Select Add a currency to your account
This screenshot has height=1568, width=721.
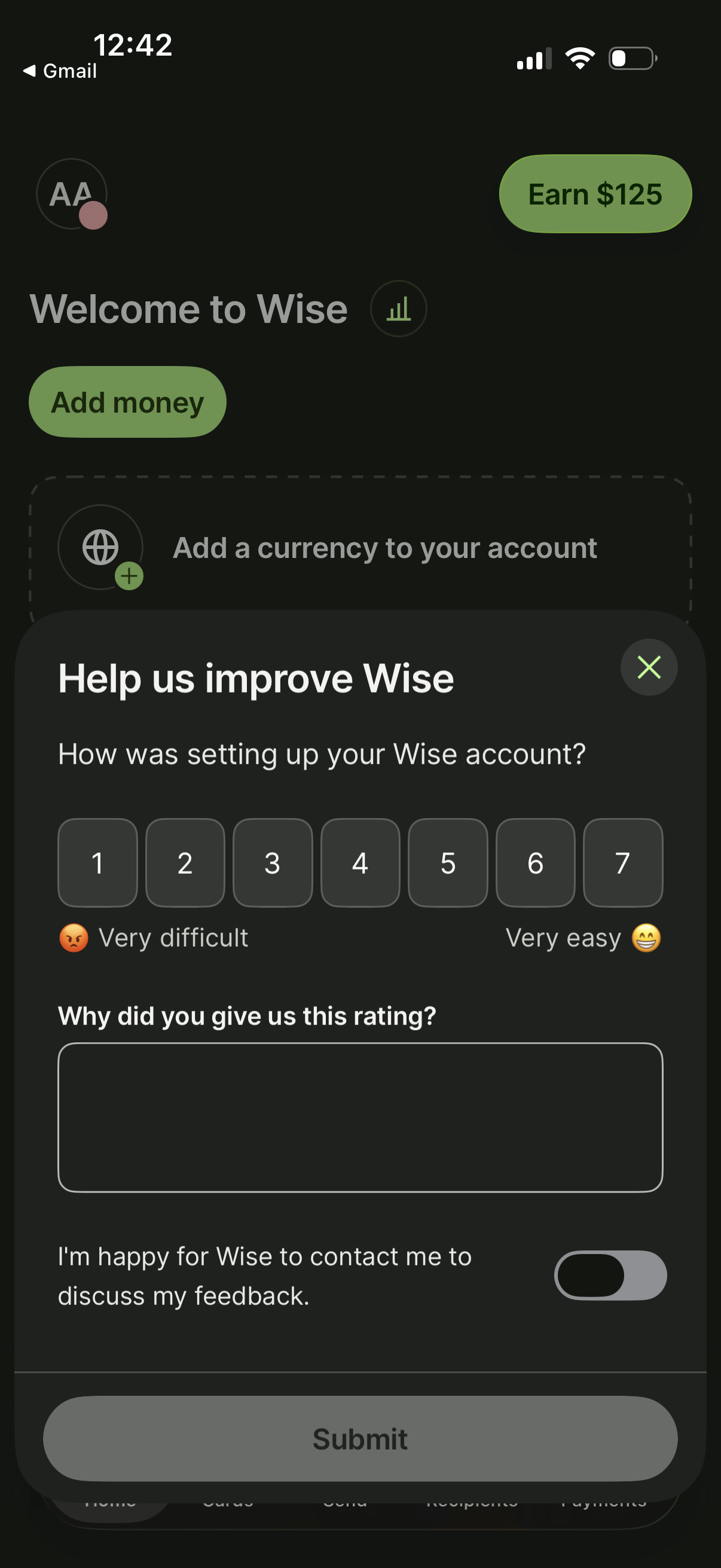[385, 547]
